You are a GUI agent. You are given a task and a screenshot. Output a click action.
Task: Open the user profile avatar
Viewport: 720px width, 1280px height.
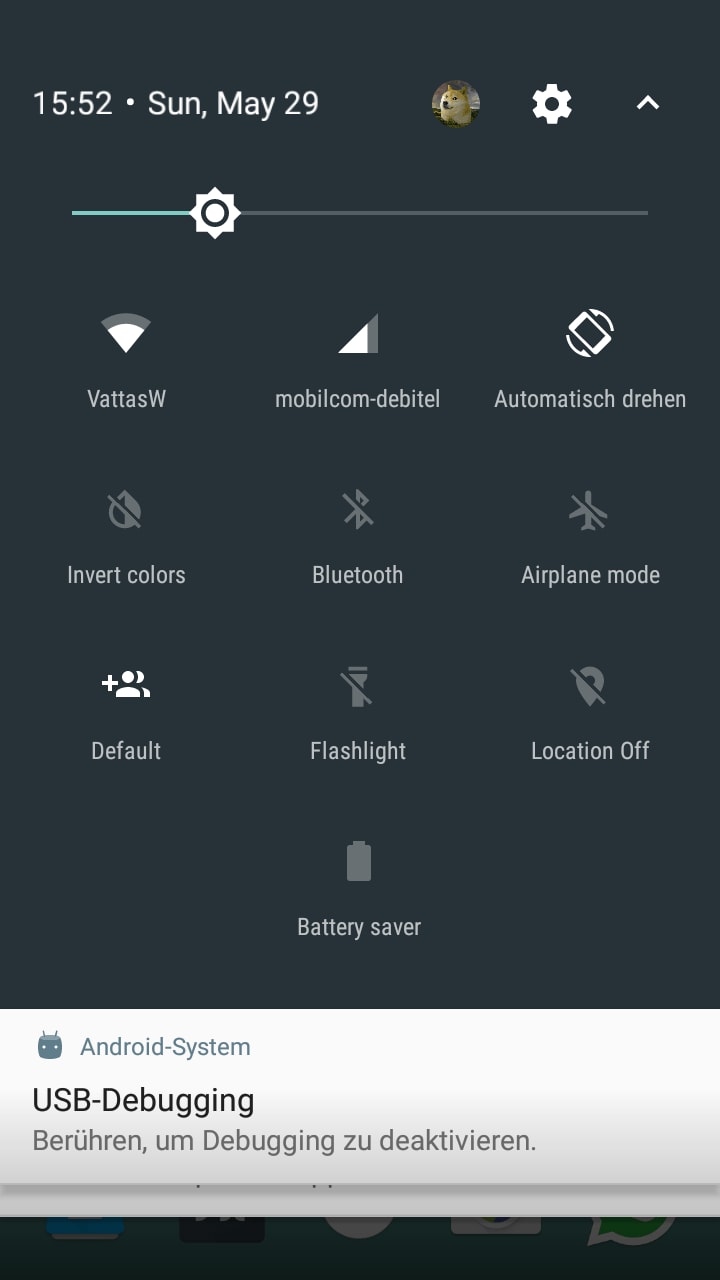[456, 104]
